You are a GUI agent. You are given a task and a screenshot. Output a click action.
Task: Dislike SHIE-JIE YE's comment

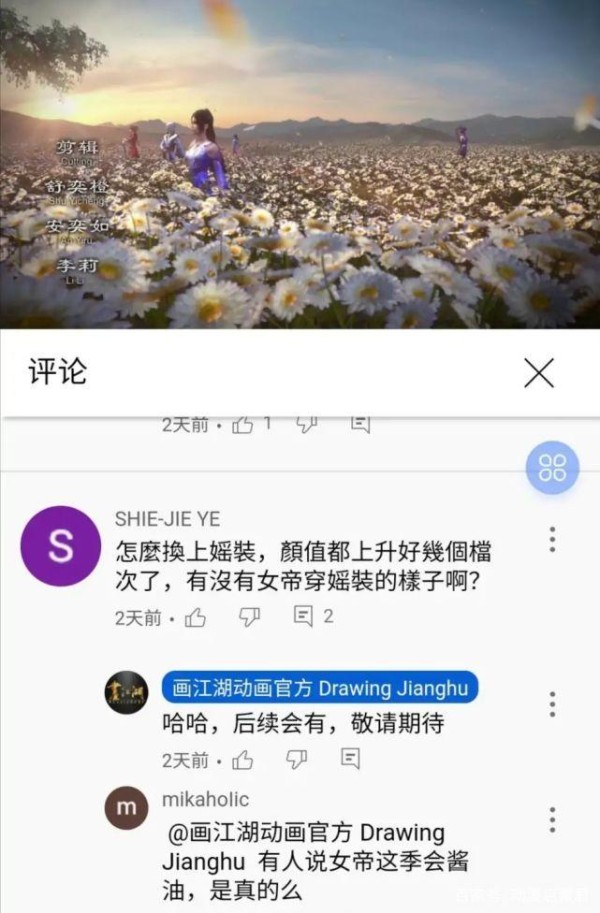[249, 617]
